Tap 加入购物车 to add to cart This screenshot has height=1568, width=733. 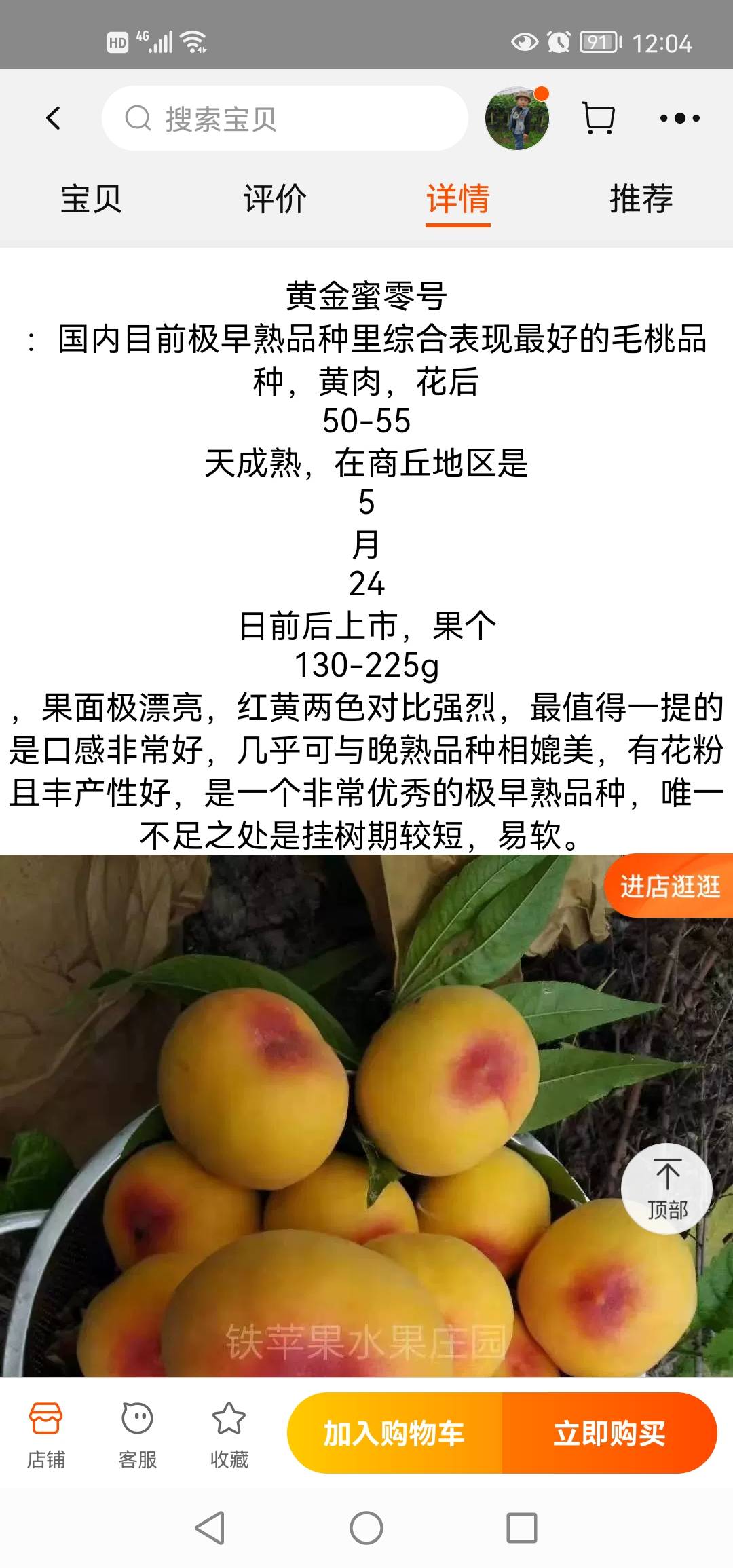tap(394, 1433)
